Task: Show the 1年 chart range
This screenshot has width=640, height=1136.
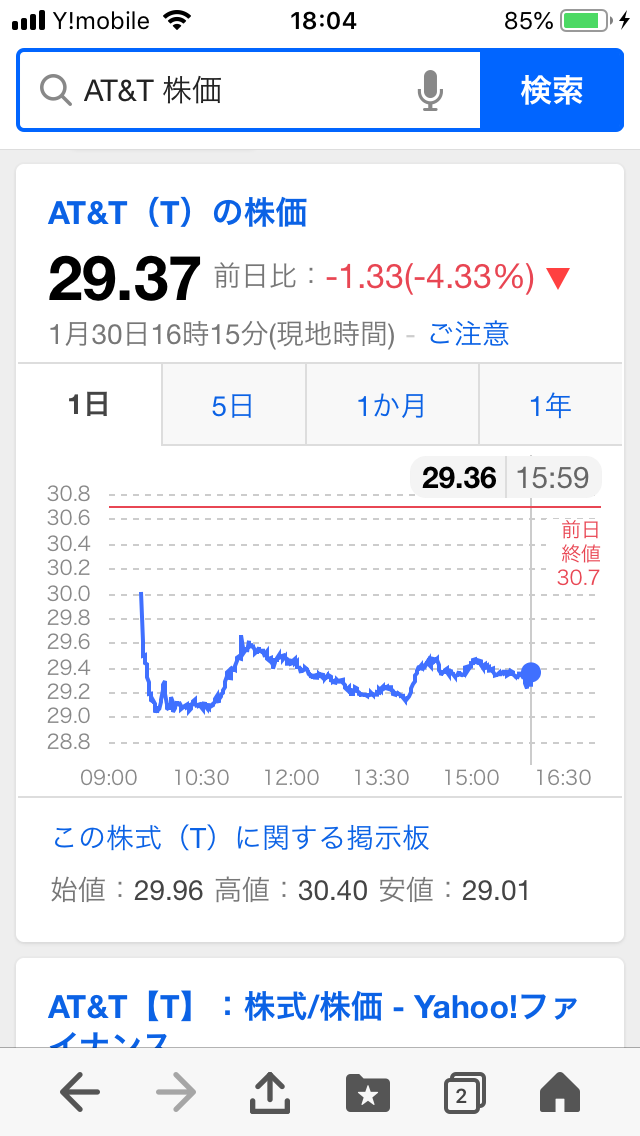Action: point(550,406)
